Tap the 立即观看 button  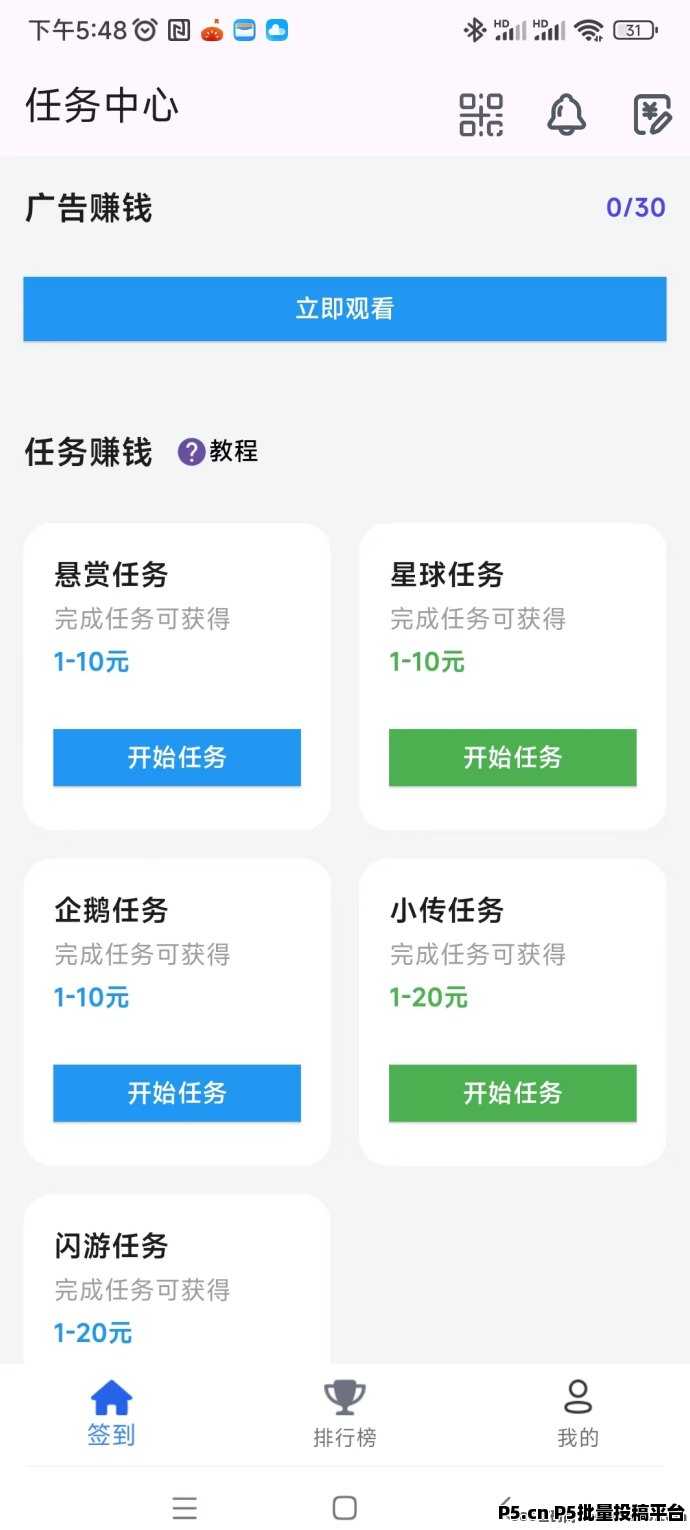click(345, 309)
